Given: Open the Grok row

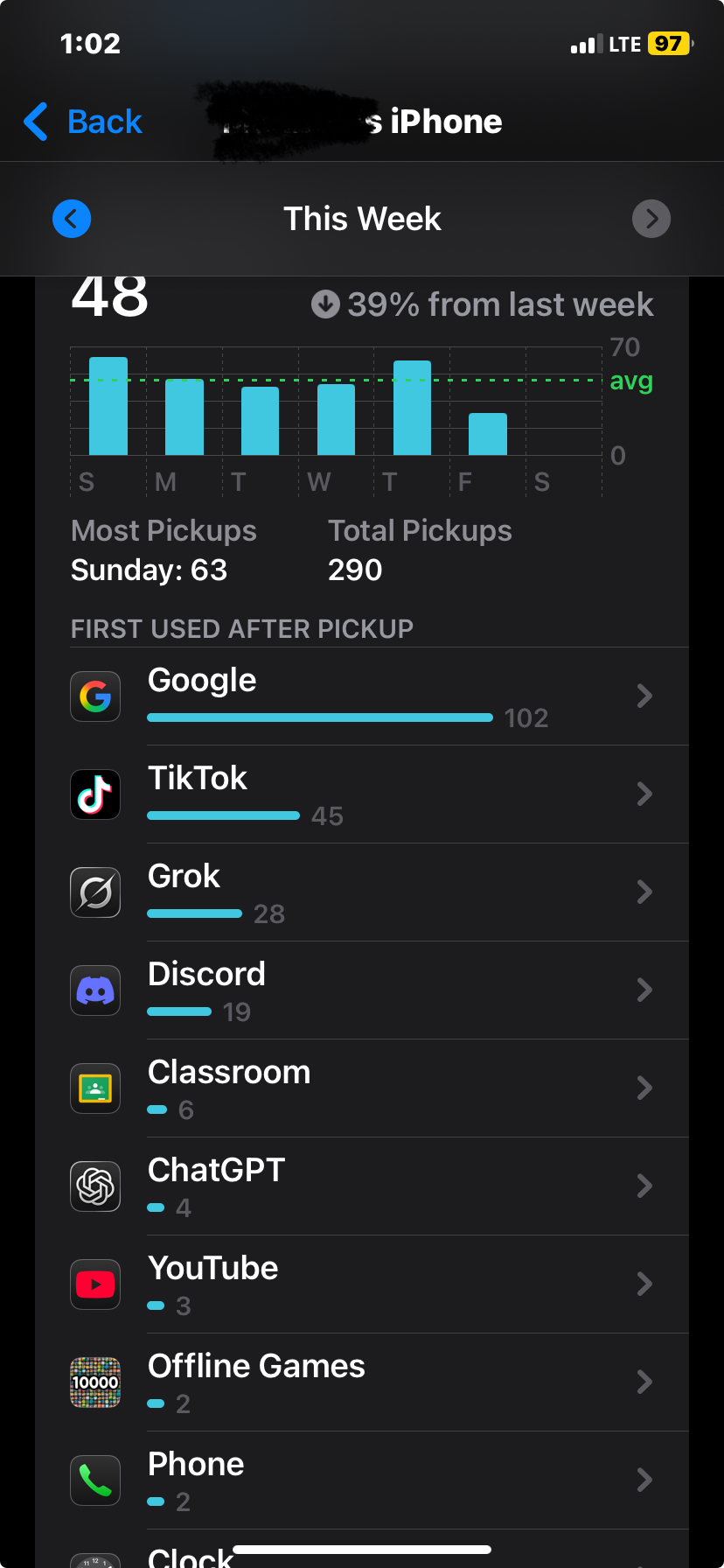Looking at the screenshot, I should click(376, 892).
